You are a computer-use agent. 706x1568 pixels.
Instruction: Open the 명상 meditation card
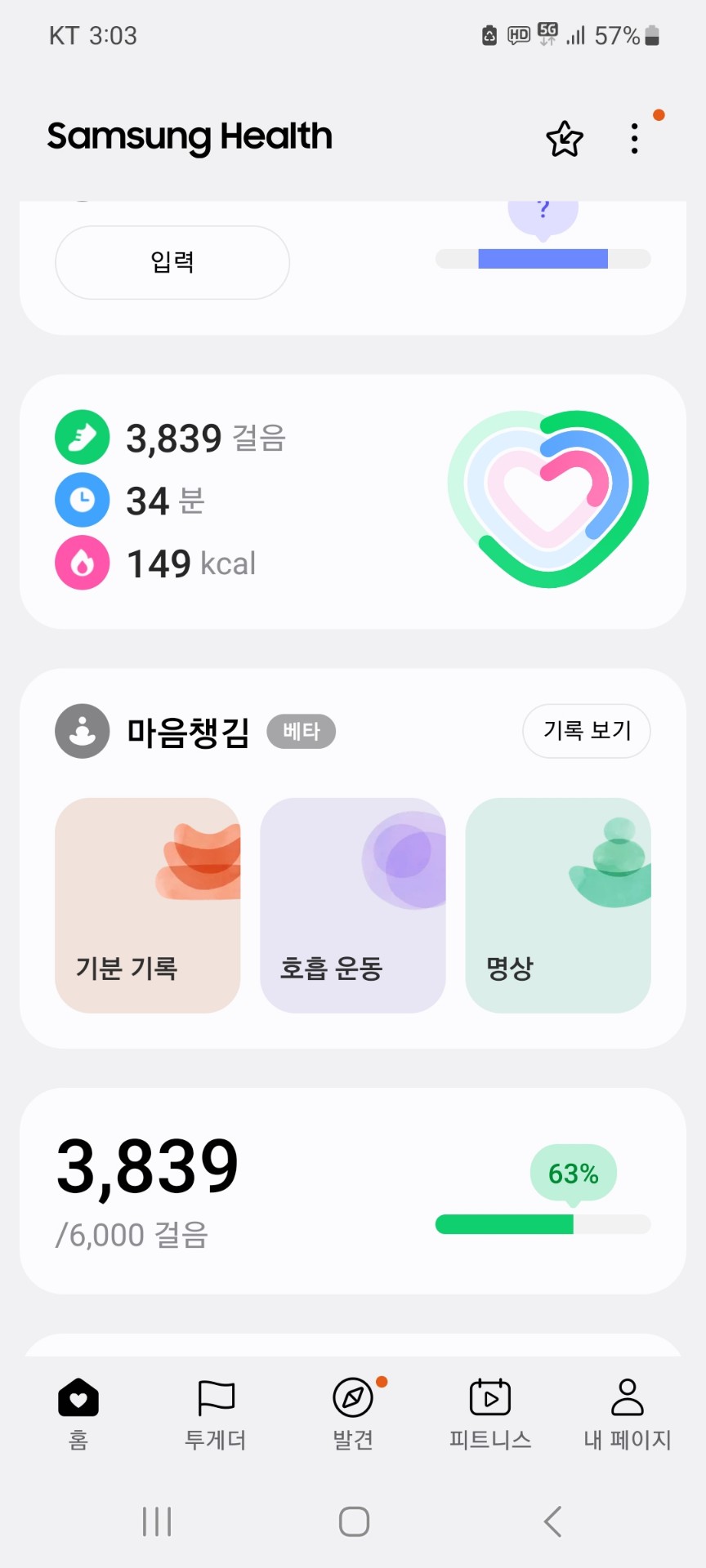pos(558,905)
